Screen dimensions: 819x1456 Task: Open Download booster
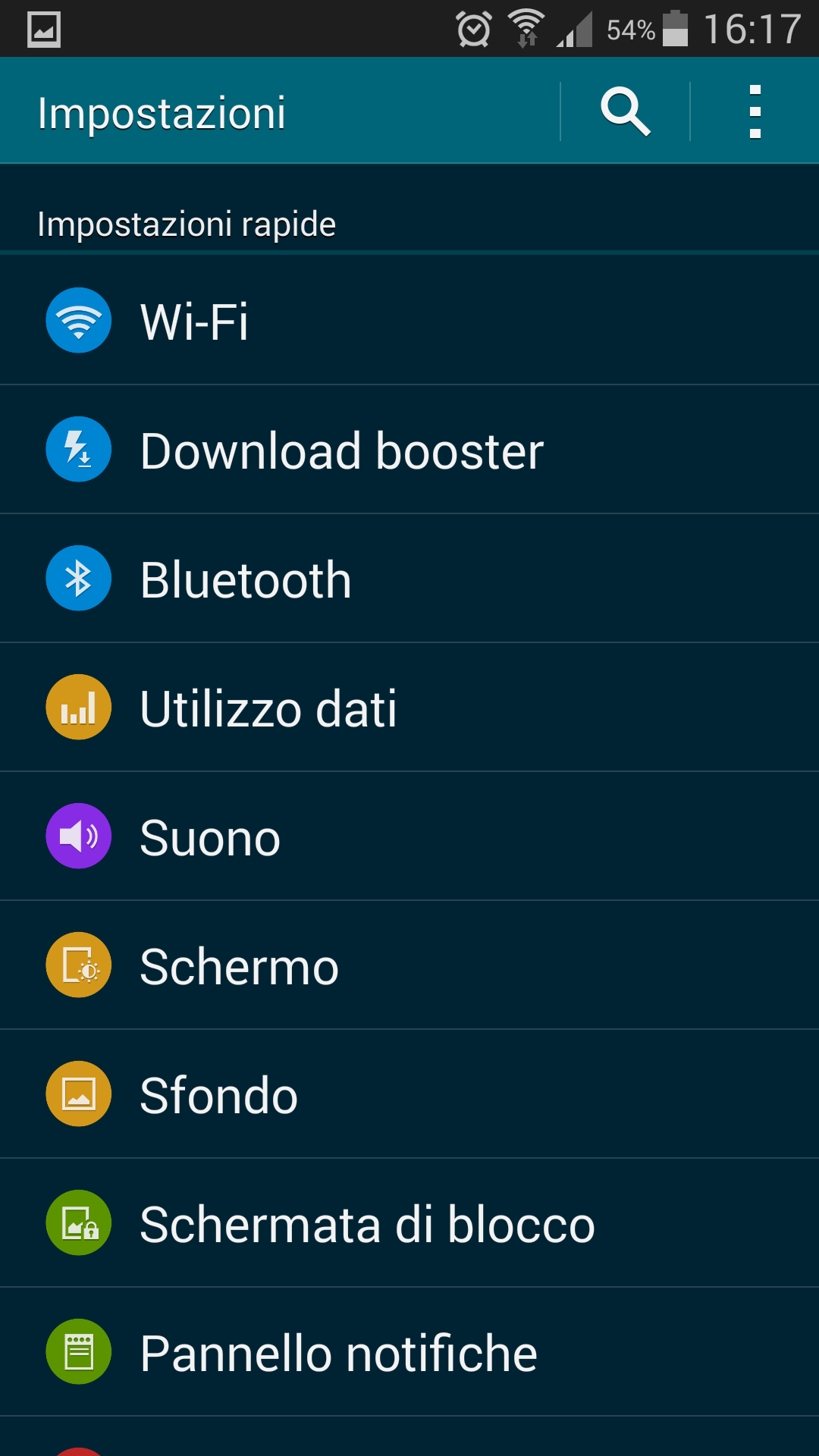(409, 450)
